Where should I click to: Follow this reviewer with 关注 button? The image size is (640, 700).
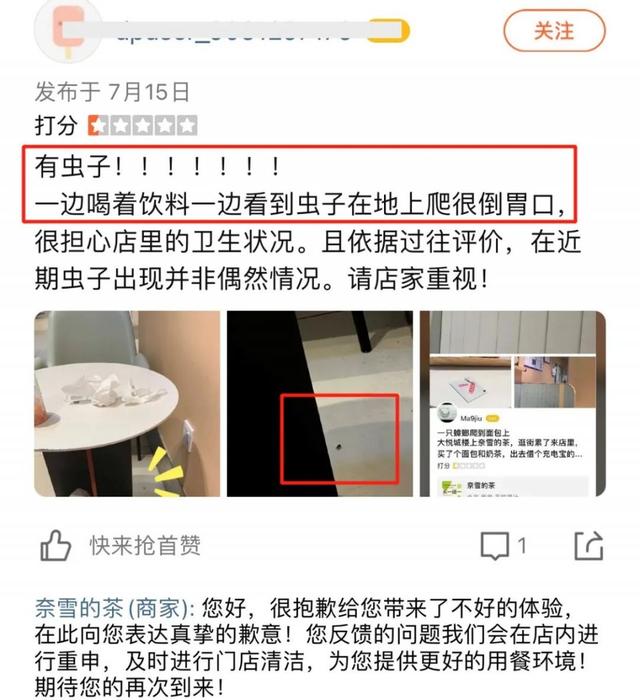click(x=554, y=30)
